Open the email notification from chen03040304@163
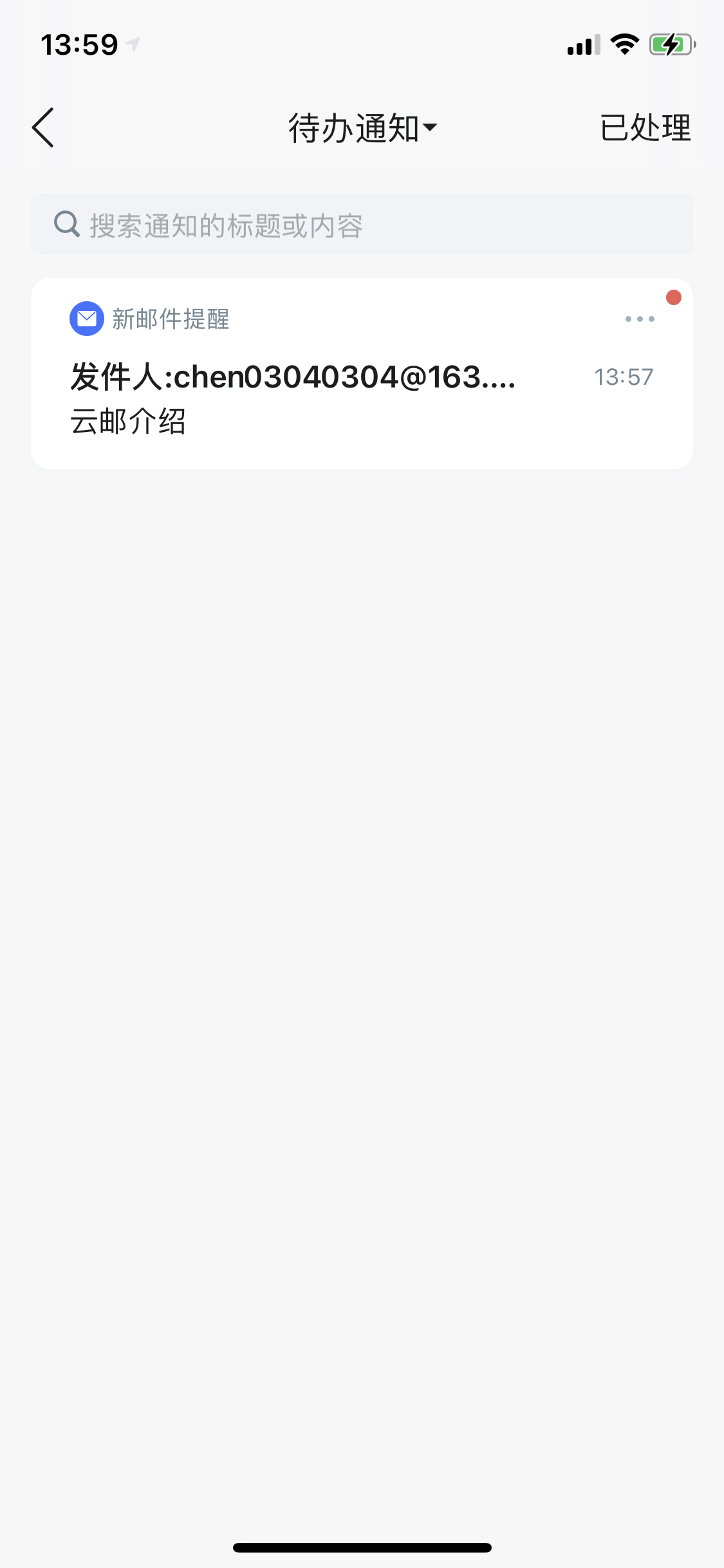This screenshot has height=1568, width=724. pyautogui.click(x=362, y=374)
